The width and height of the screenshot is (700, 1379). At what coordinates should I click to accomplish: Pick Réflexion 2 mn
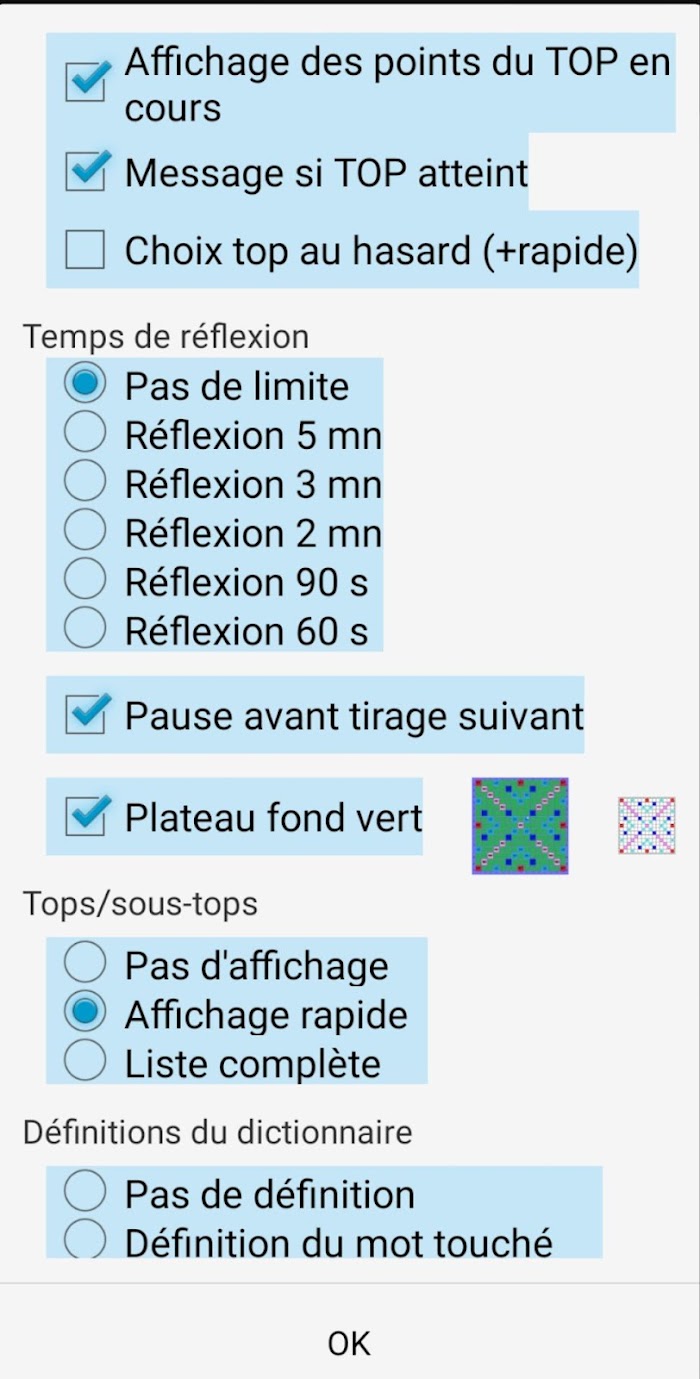tap(214, 532)
